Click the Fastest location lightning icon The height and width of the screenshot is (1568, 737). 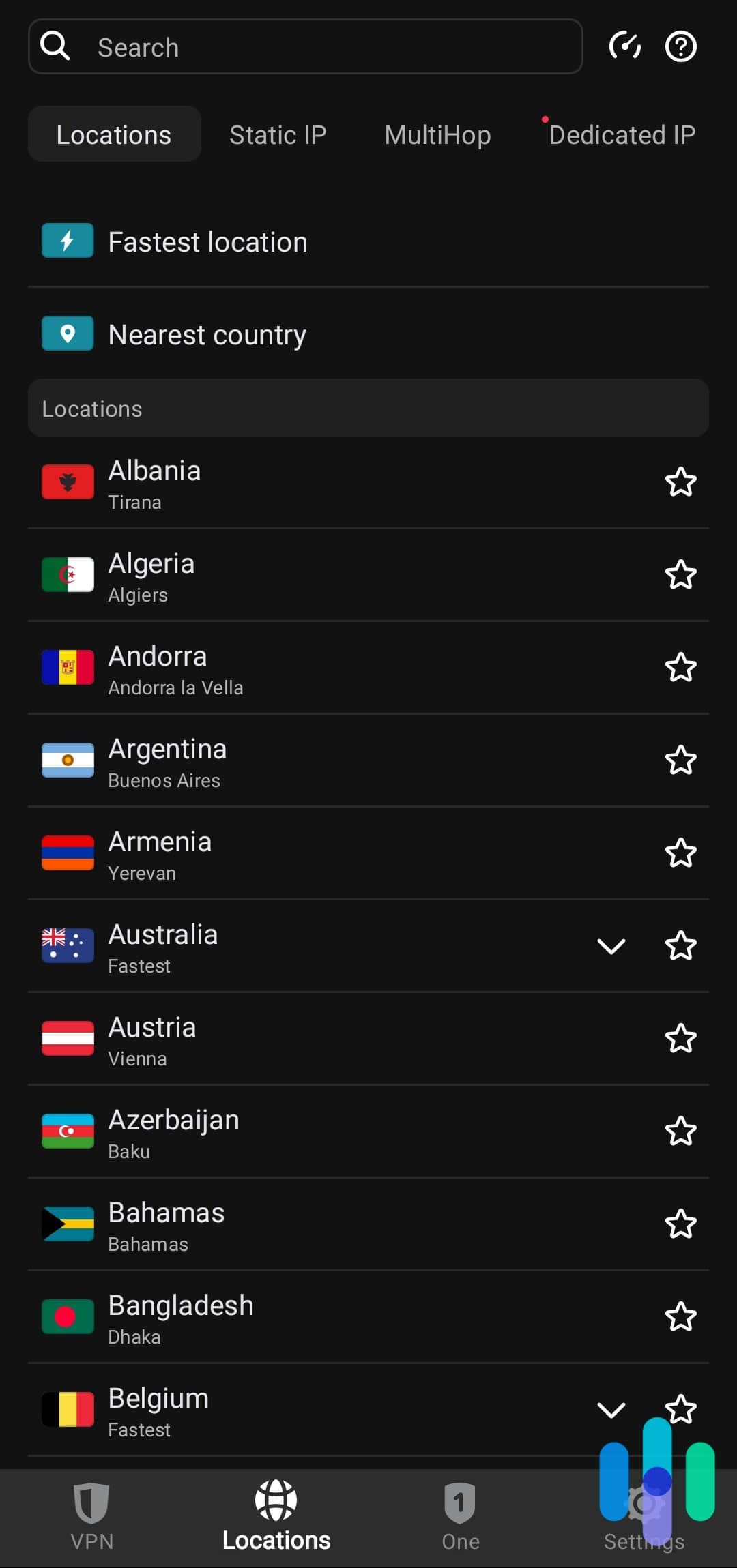[x=67, y=241]
